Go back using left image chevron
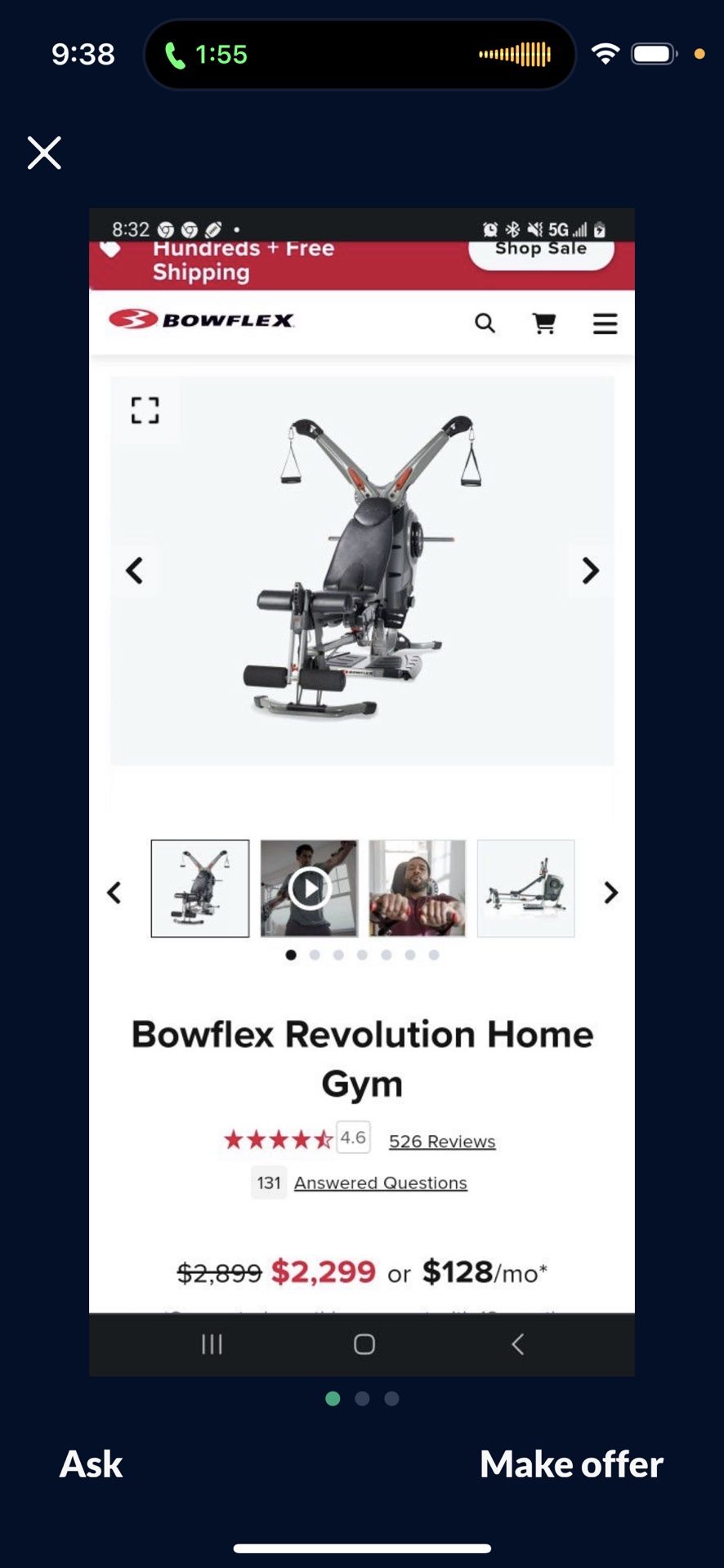 click(136, 570)
